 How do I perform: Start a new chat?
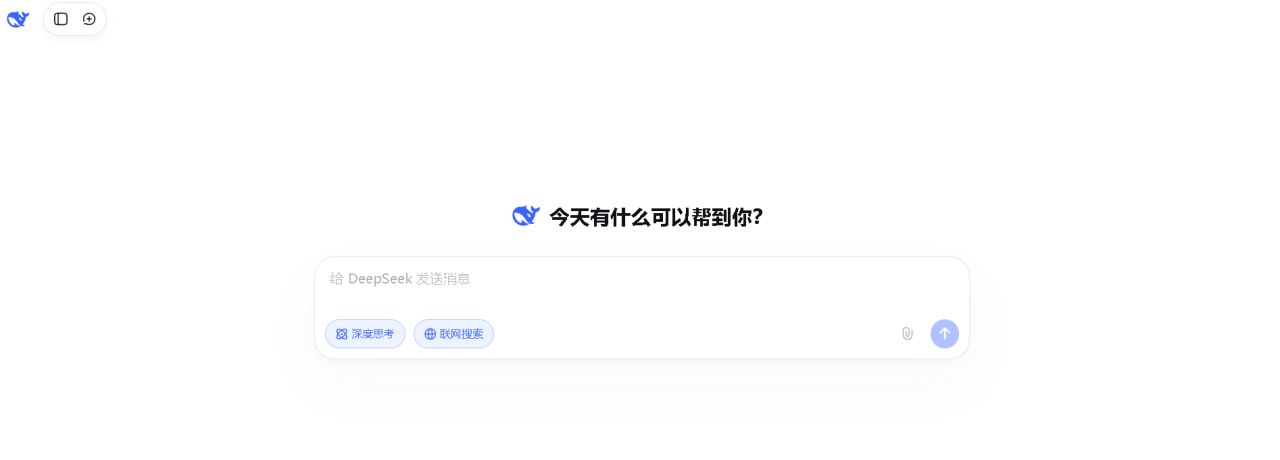click(89, 19)
